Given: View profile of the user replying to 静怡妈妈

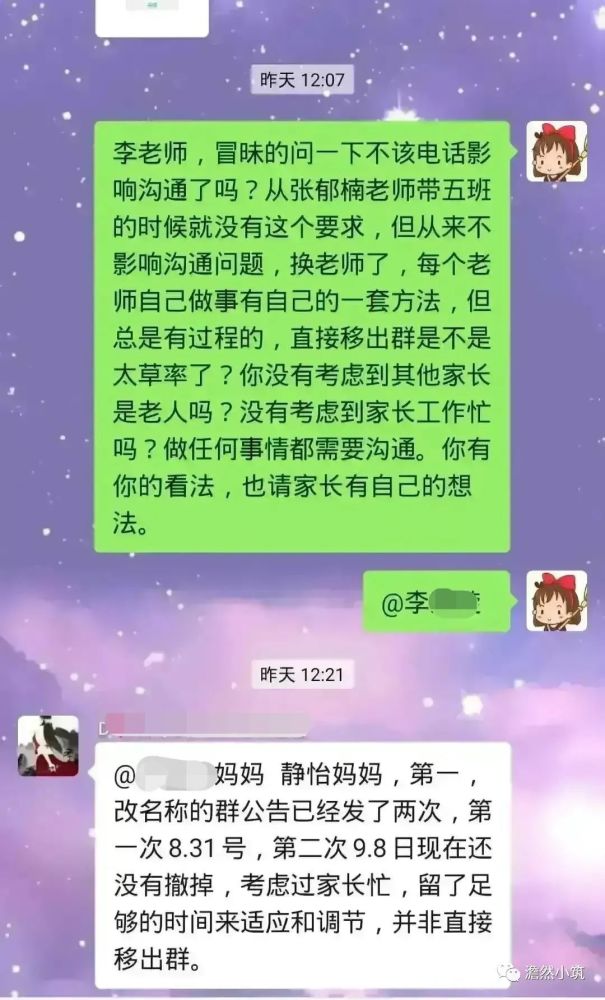Looking at the screenshot, I should tap(48, 745).
